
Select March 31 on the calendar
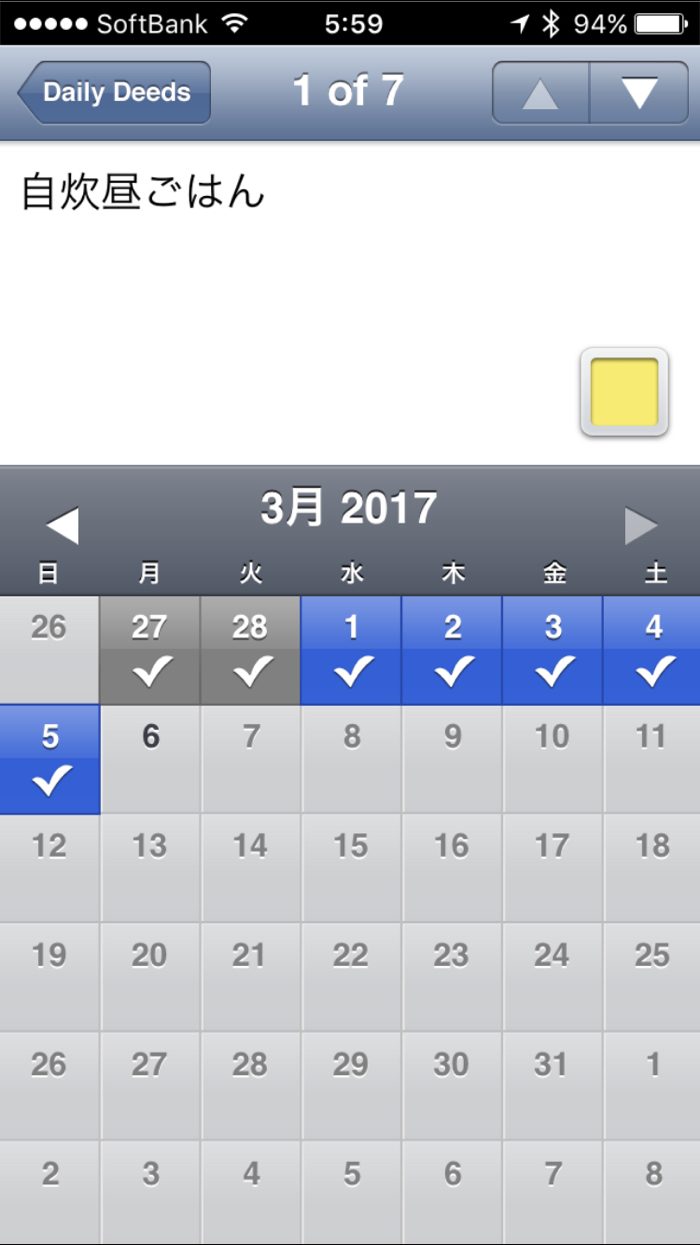(x=552, y=1085)
